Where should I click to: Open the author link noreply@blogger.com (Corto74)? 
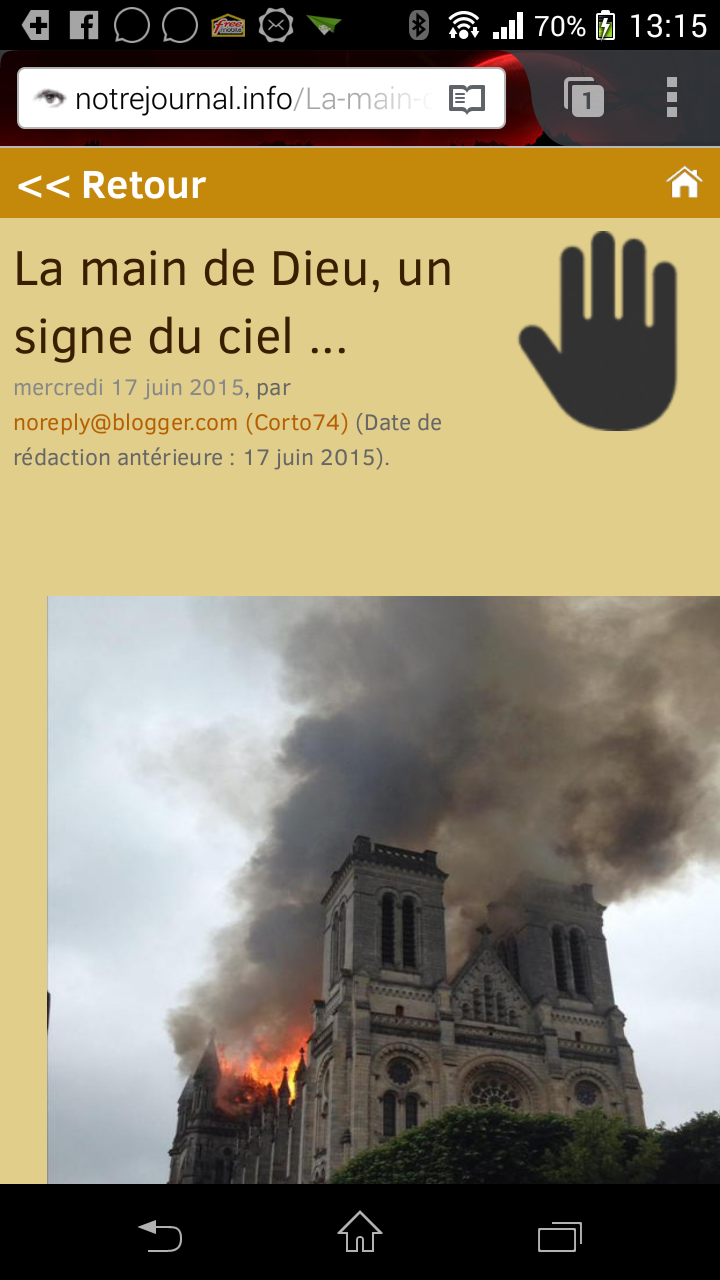pos(180,423)
